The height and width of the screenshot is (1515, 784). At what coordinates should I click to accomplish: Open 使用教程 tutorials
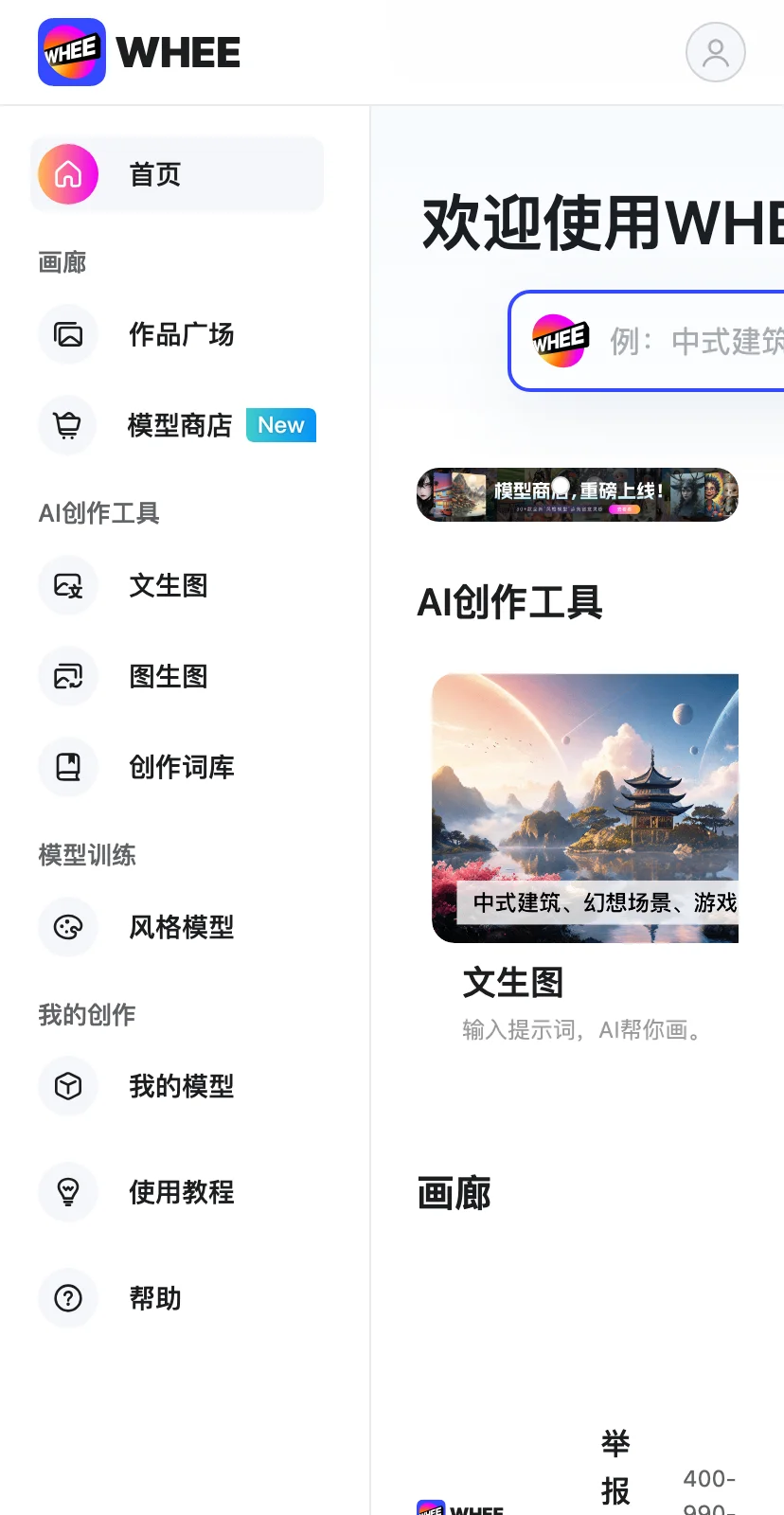coord(180,1192)
